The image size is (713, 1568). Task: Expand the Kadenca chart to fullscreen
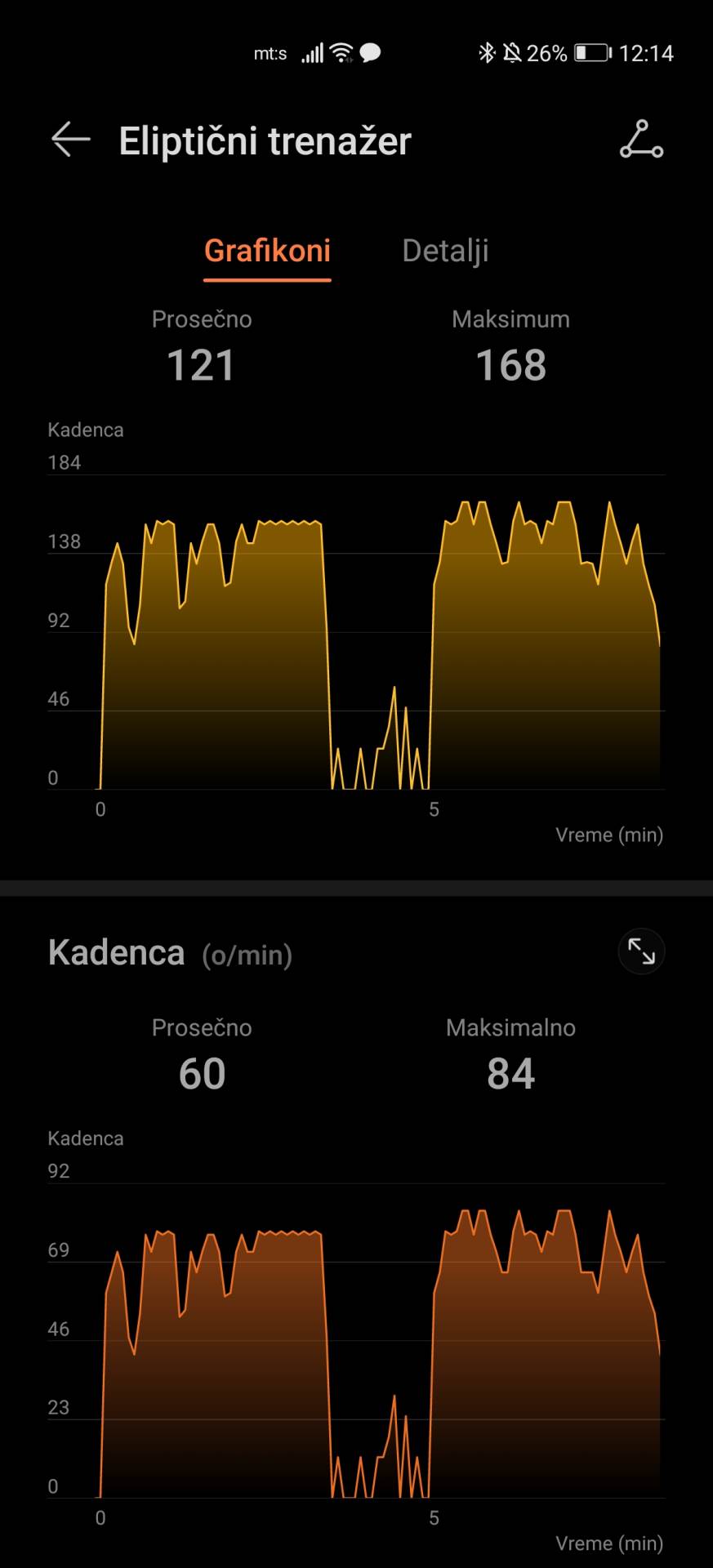[642, 951]
